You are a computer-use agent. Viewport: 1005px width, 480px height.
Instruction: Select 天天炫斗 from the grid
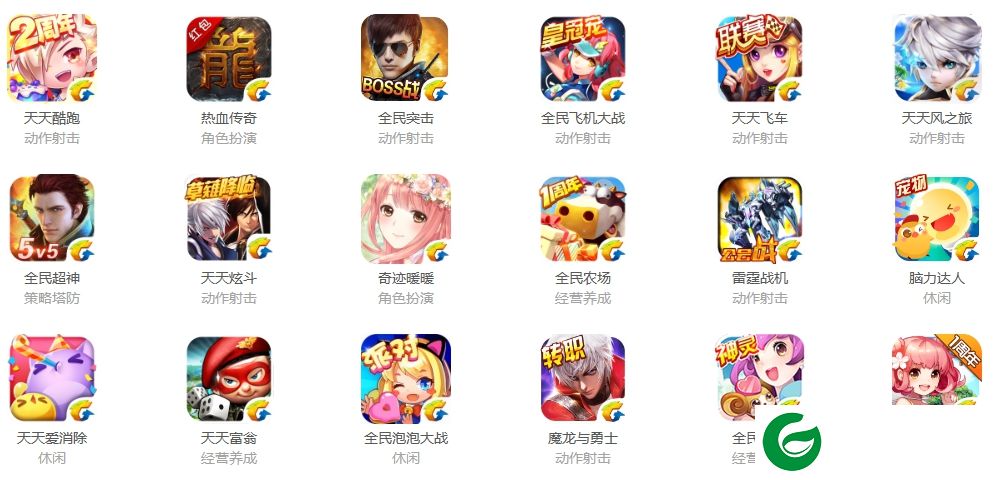229,218
